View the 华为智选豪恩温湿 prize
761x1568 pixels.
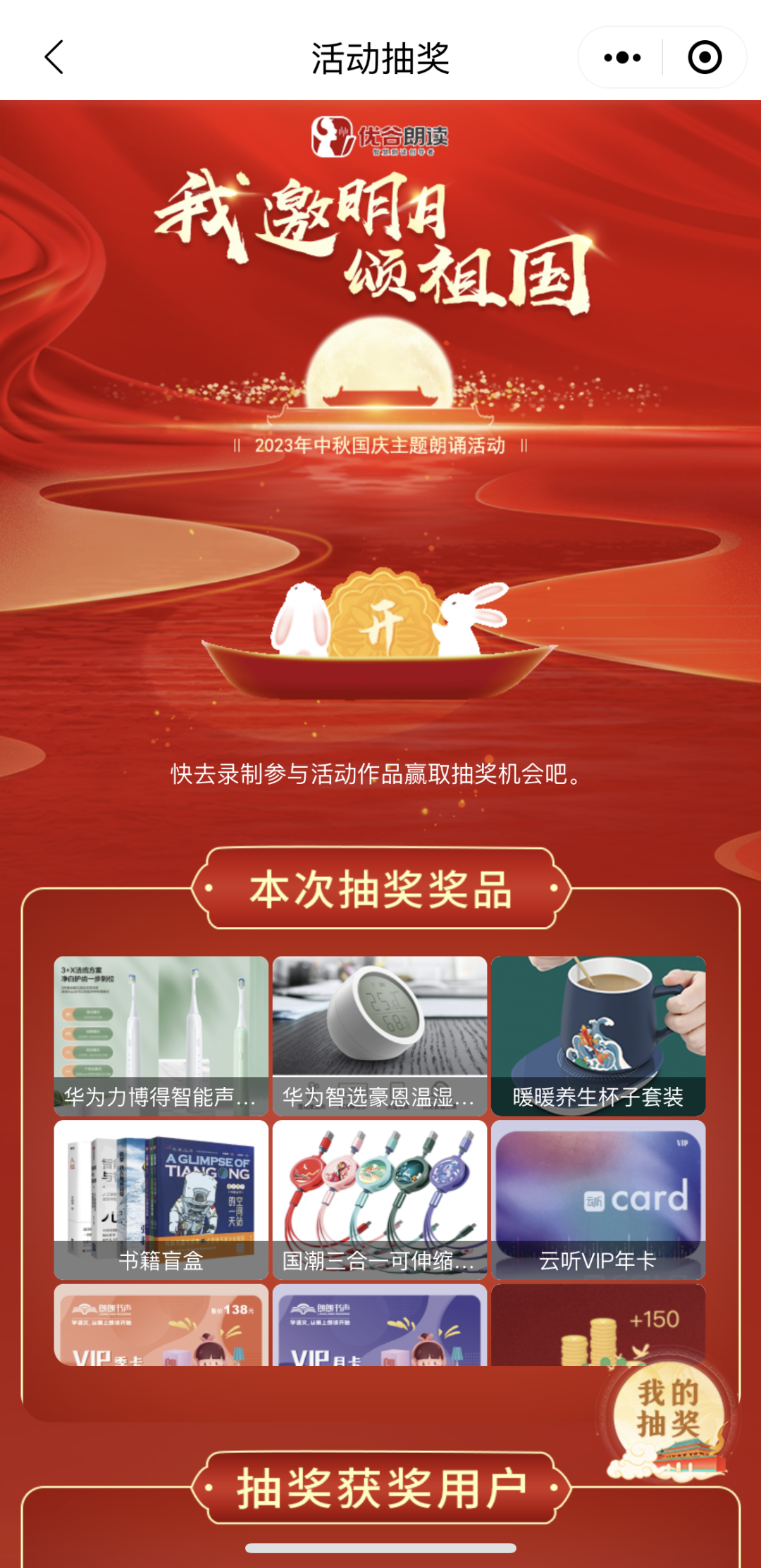[x=380, y=1035]
